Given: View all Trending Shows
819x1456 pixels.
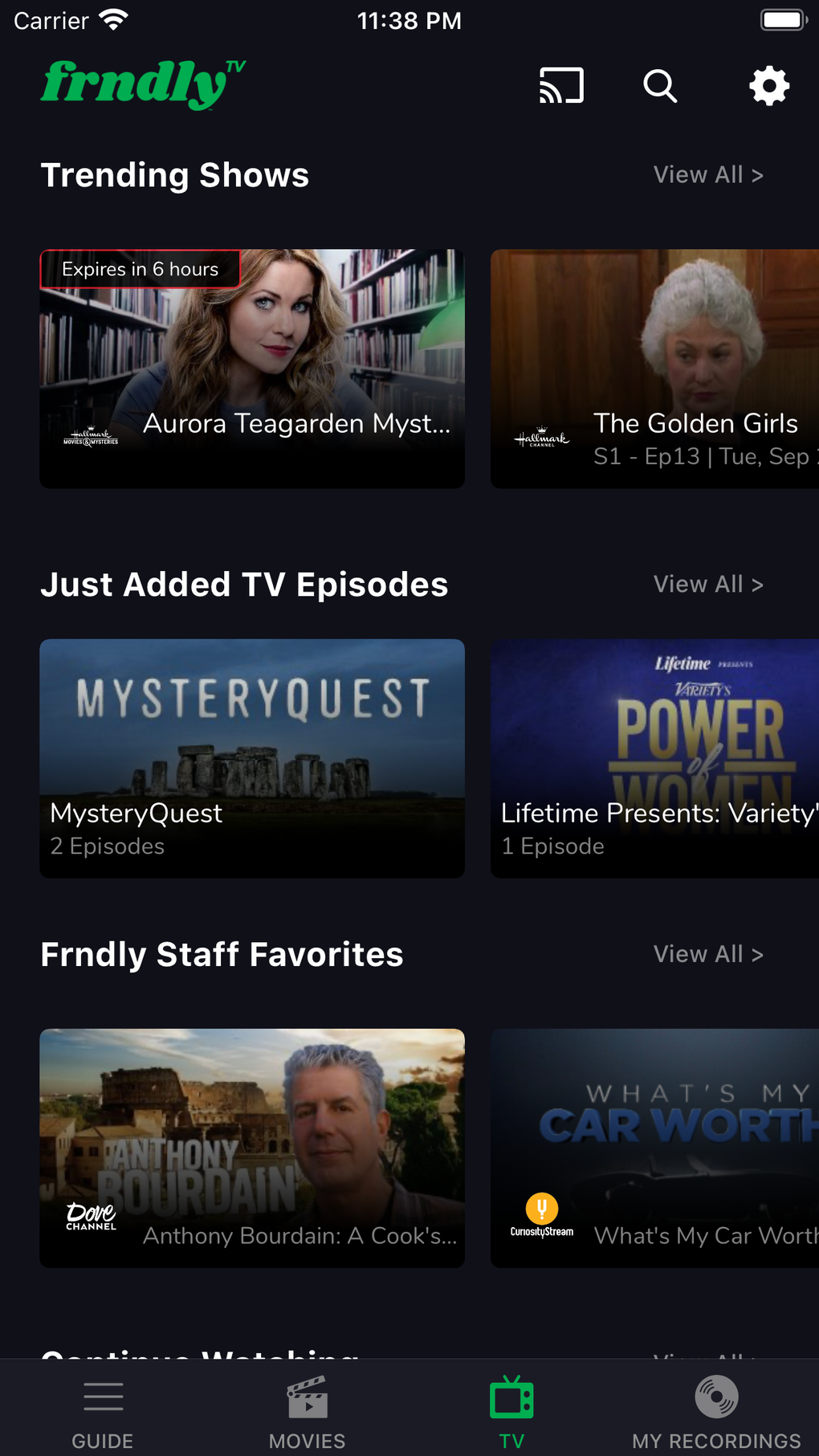Looking at the screenshot, I should click(x=707, y=175).
